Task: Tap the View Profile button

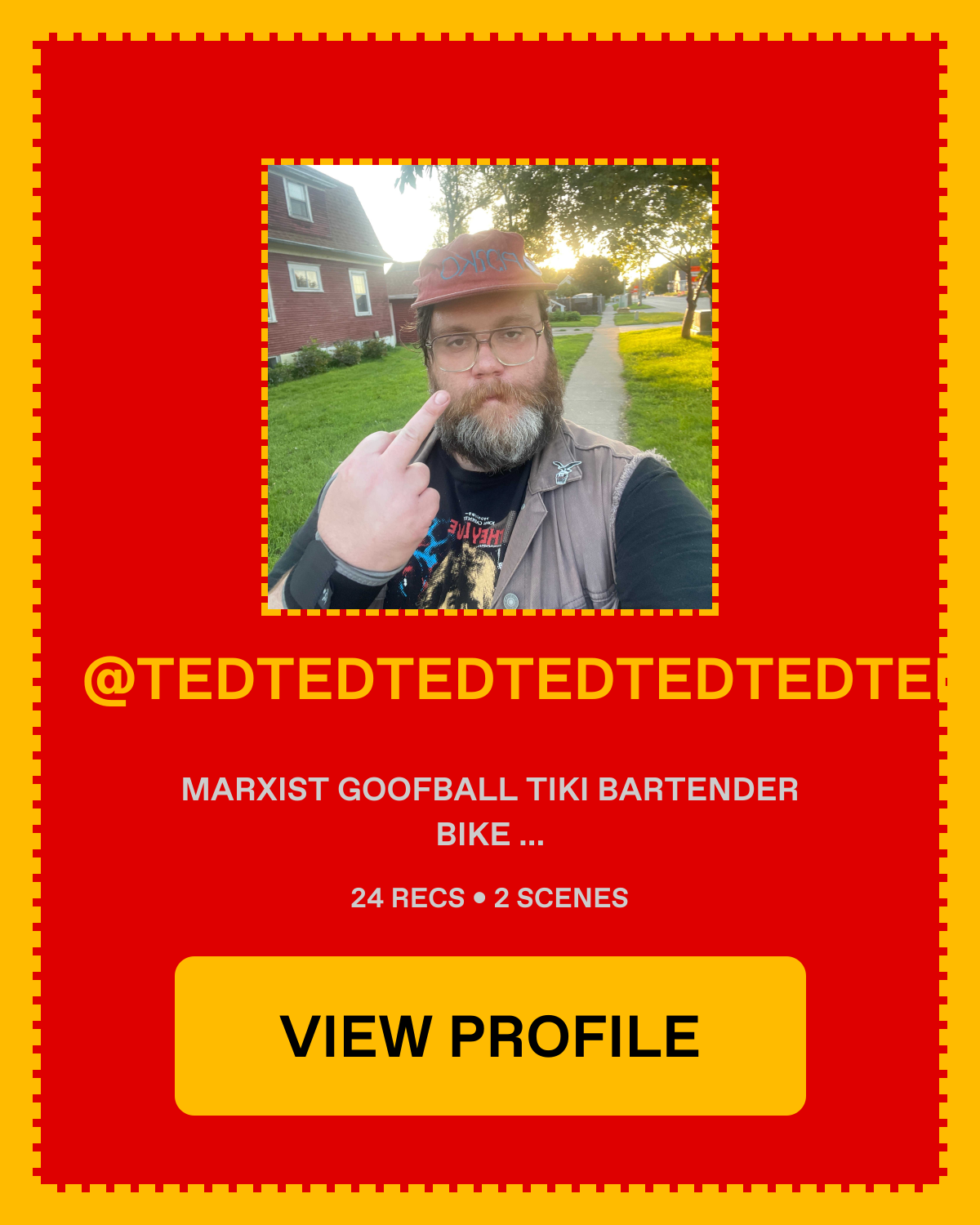Action: point(490,1036)
